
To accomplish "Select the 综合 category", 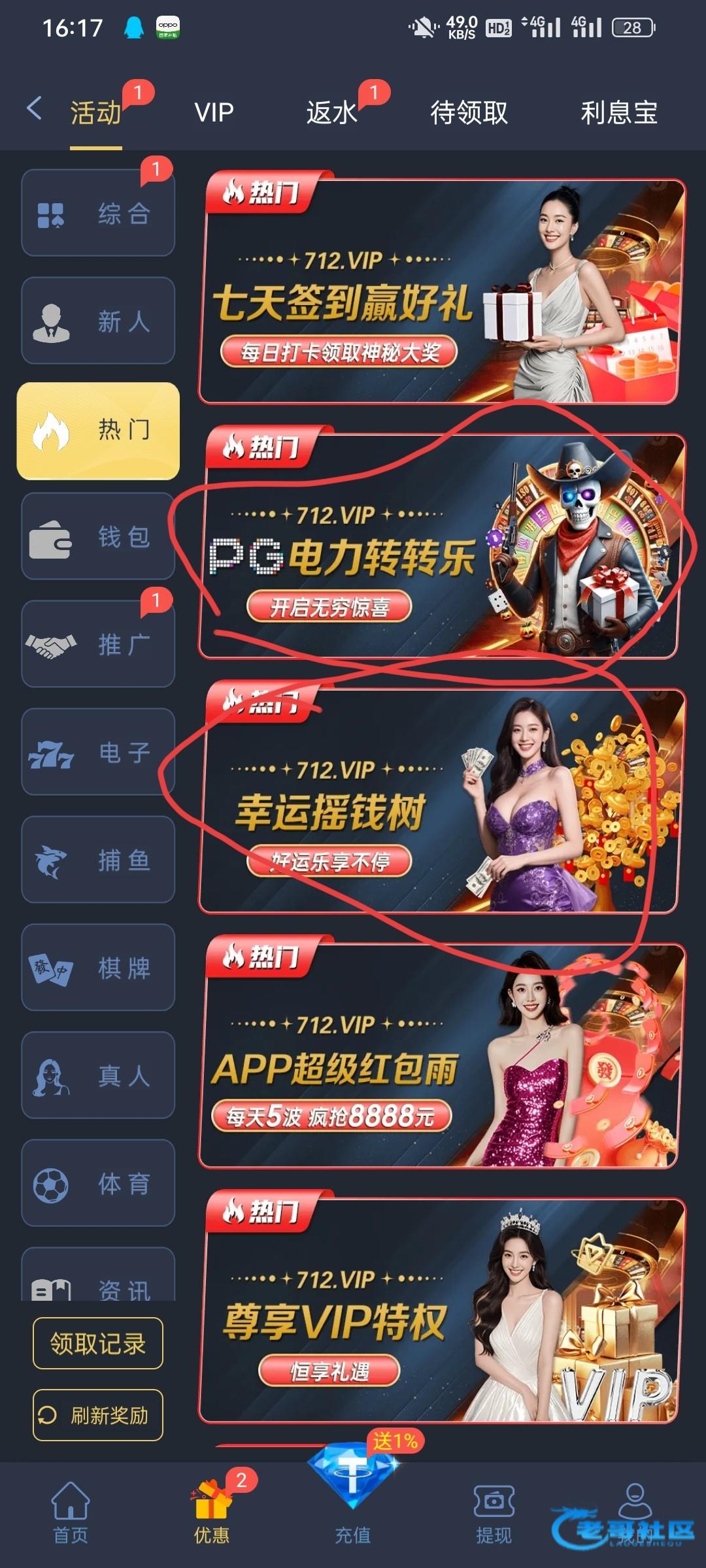I will 98,213.
